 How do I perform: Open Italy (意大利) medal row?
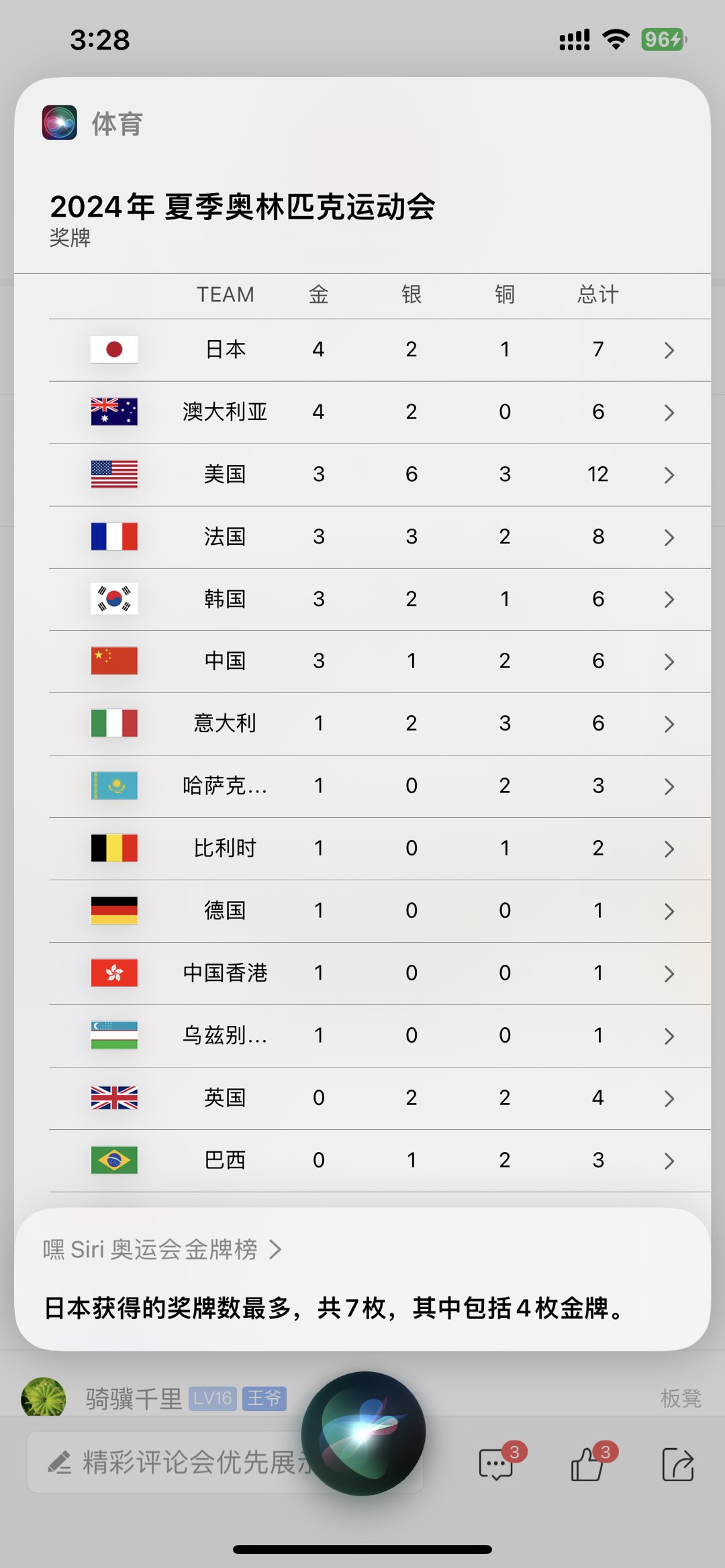pos(379,723)
